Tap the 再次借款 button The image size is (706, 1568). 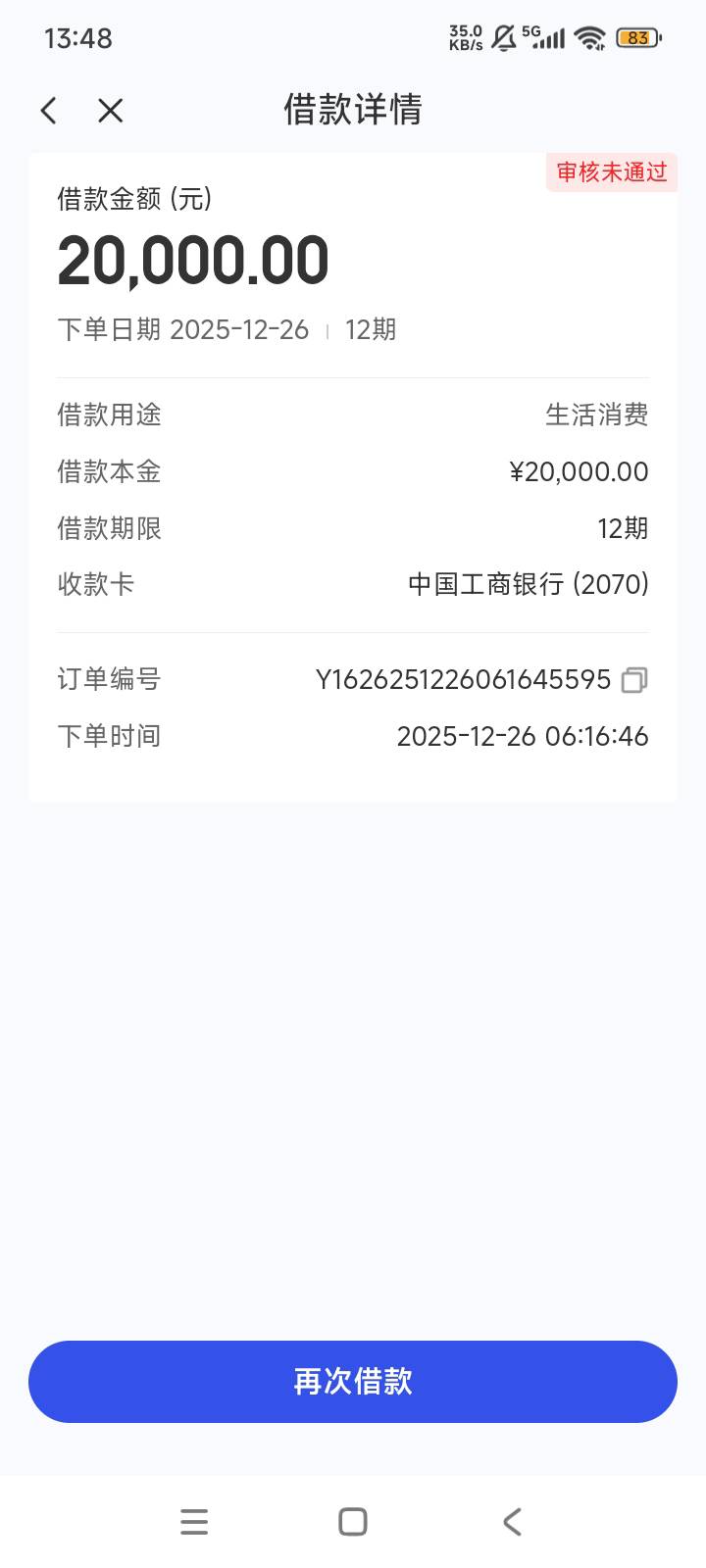pyautogui.click(x=353, y=1381)
